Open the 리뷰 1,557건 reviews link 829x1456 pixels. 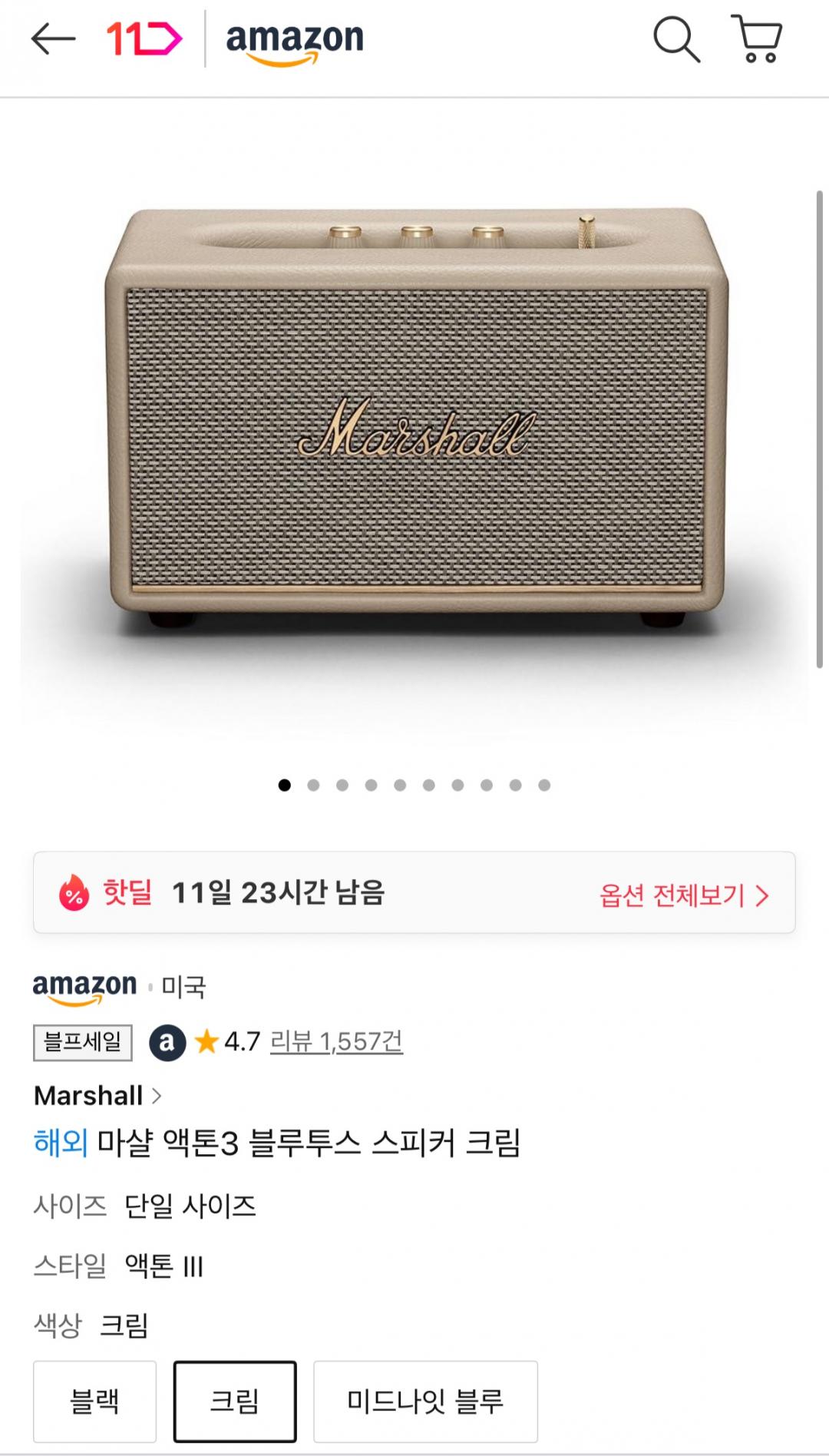pos(336,1041)
